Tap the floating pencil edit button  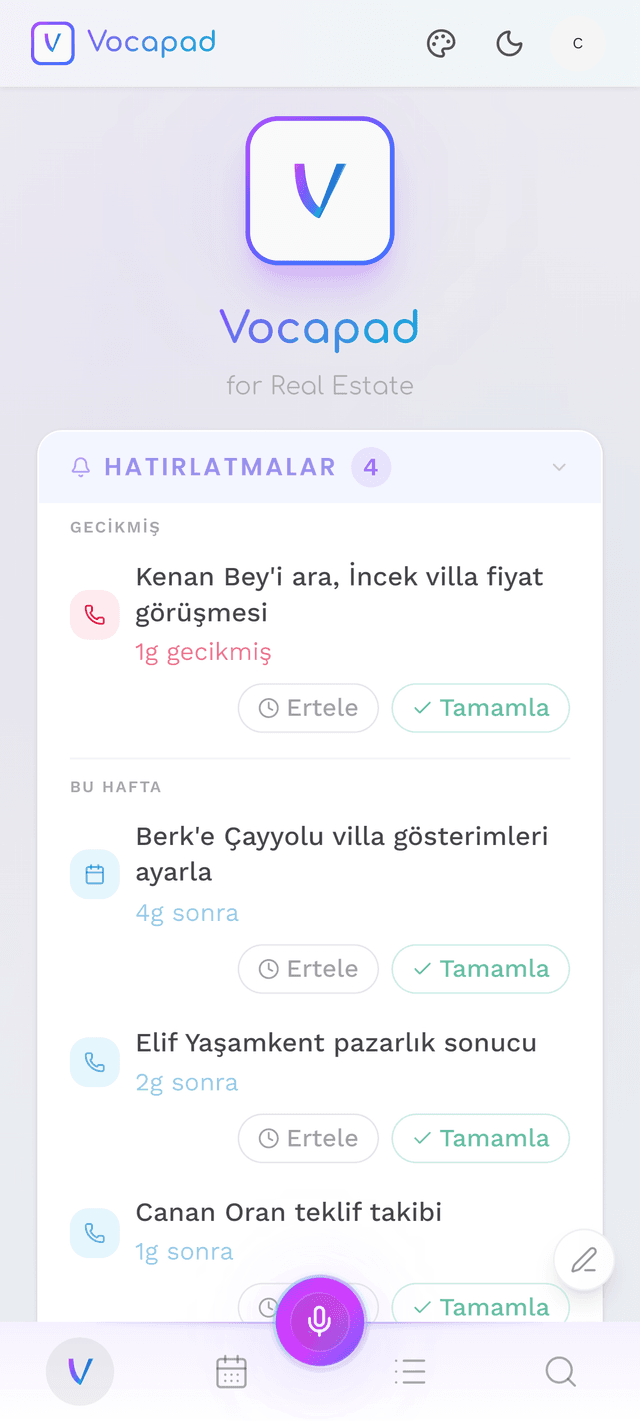tap(584, 1260)
